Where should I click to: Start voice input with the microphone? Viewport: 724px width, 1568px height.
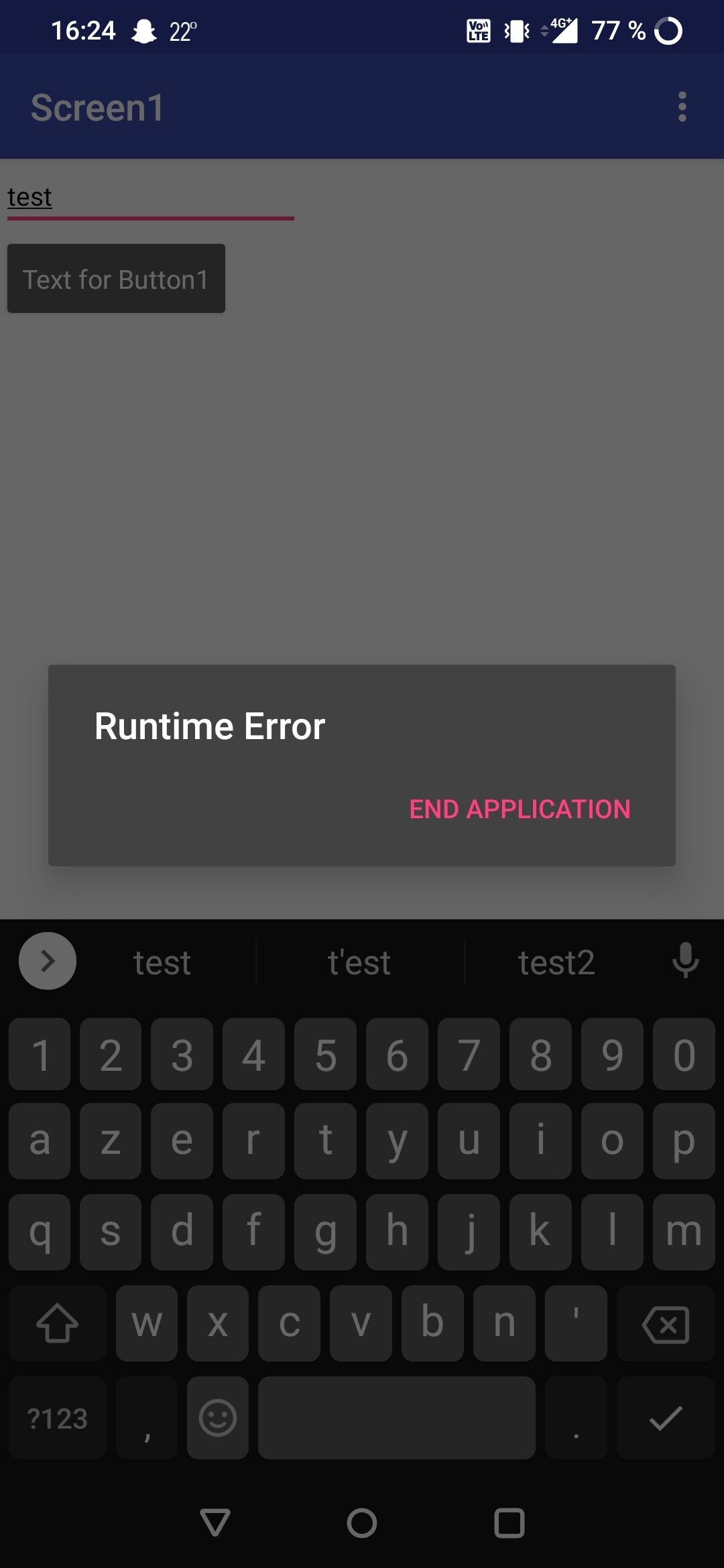click(685, 961)
